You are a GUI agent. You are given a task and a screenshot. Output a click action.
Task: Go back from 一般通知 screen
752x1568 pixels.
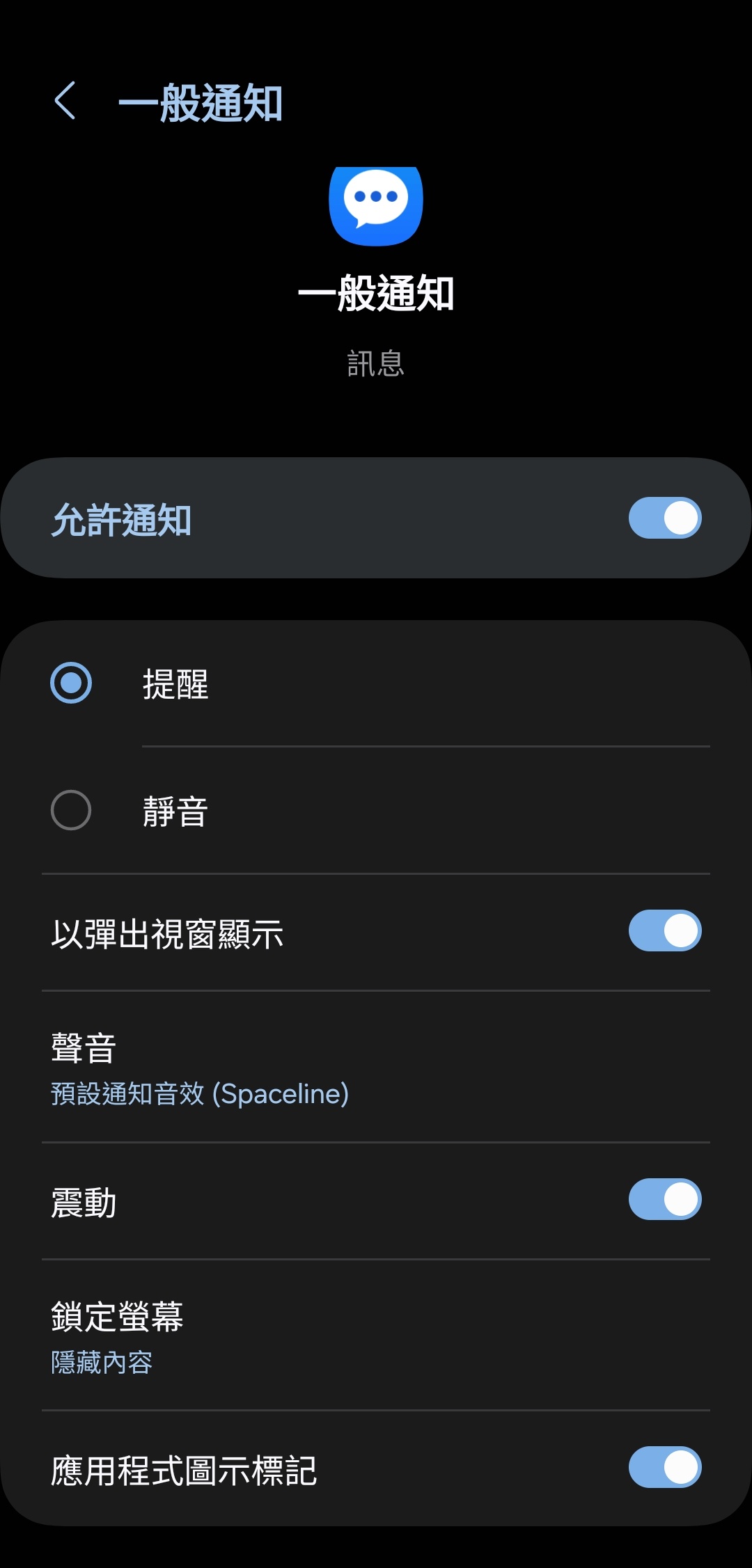click(65, 101)
